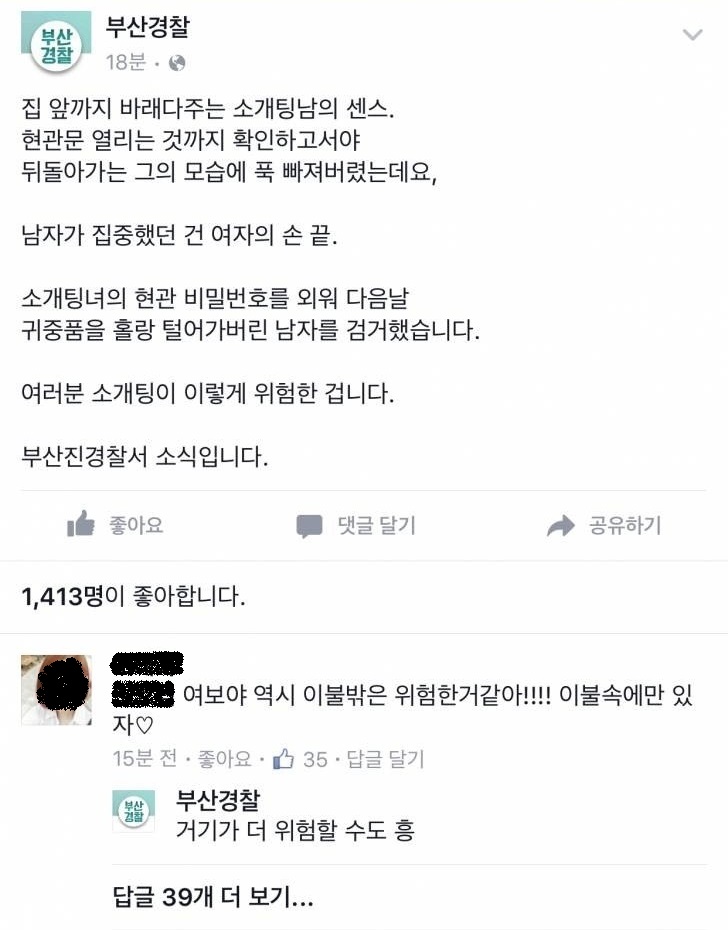View the 1,413명 who liked the post
The width and height of the screenshot is (728, 930).
point(131,597)
